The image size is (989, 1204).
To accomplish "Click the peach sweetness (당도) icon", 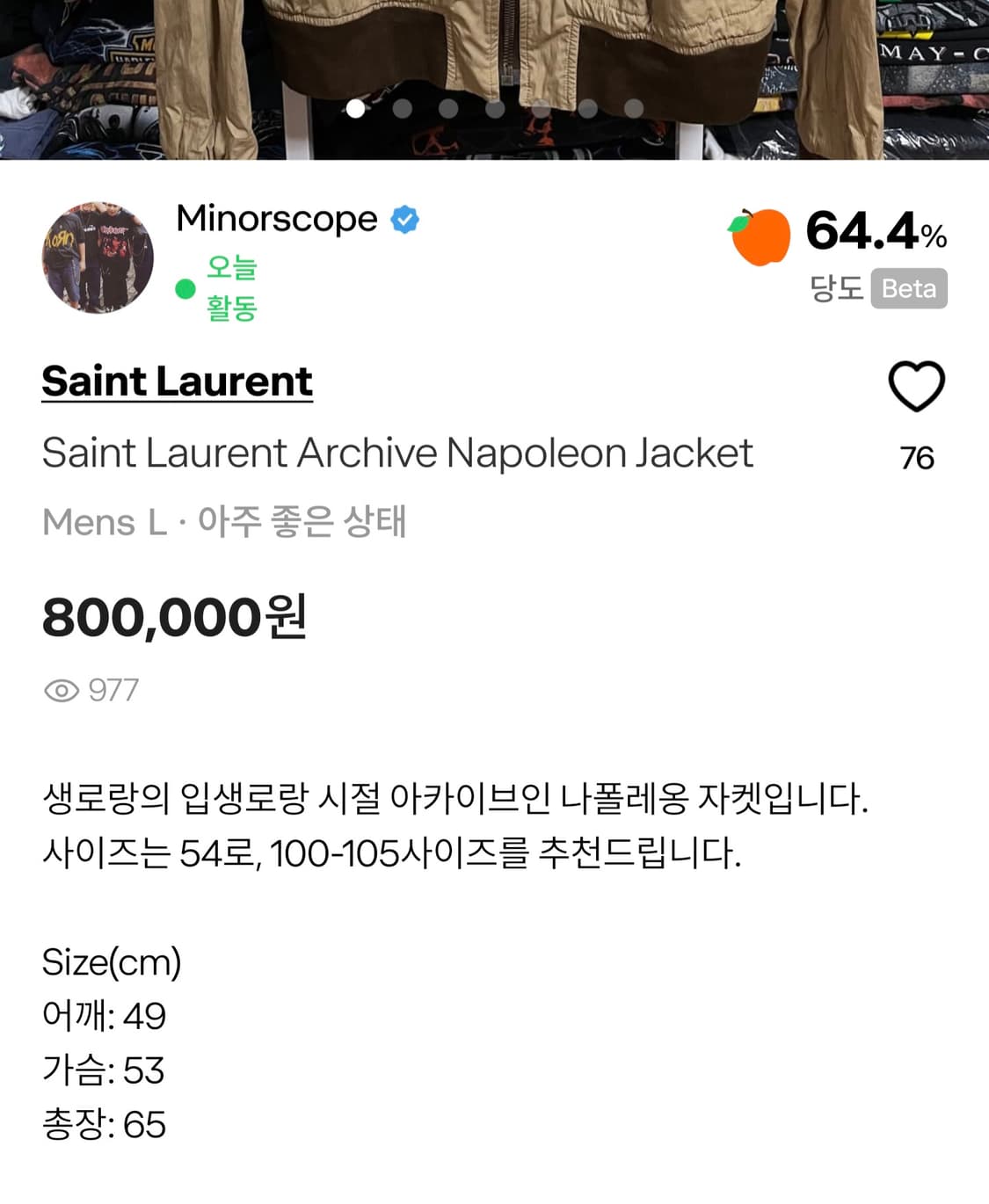I will tap(757, 236).
